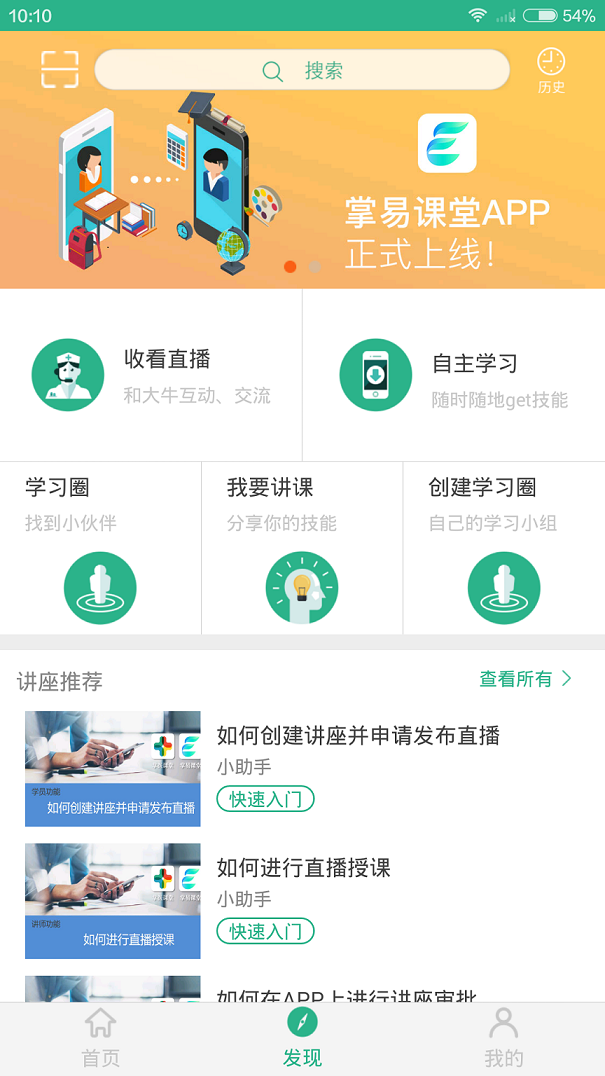Screen dimensions: 605x1076
Task: Go to the 我的 tab
Action: [504, 1038]
